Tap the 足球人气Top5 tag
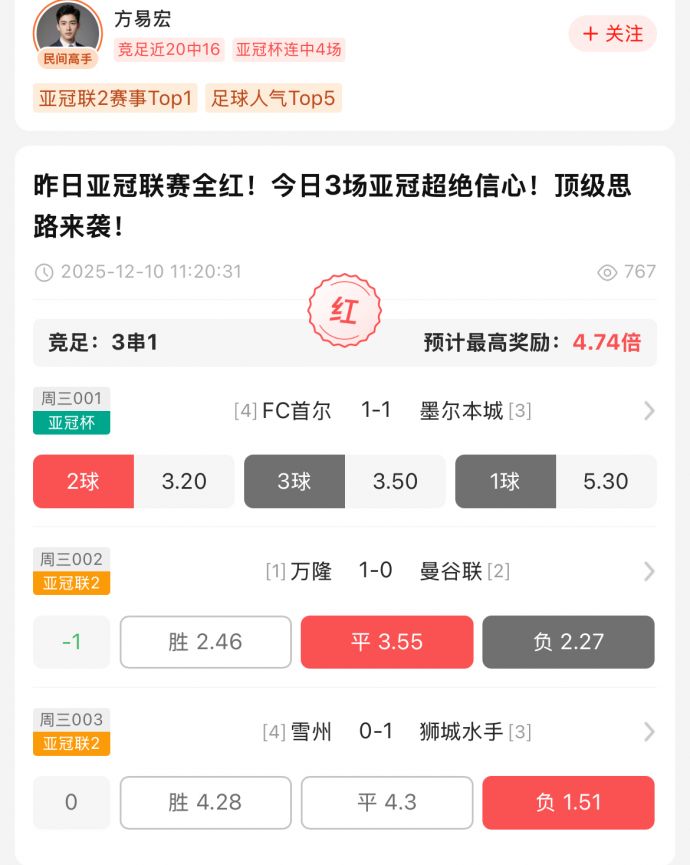690x865 pixels. (x=273, y=98)
